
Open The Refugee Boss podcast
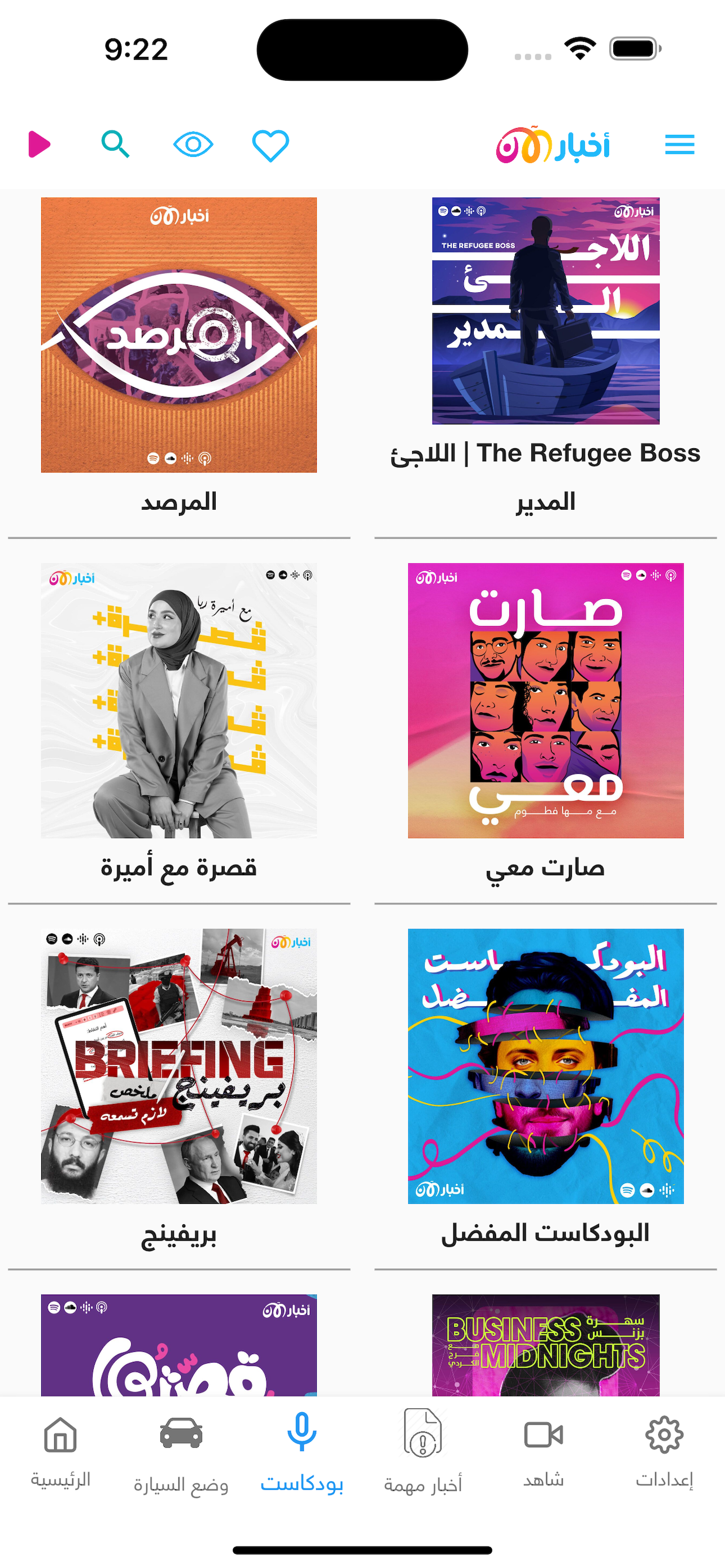click(545, 311)
